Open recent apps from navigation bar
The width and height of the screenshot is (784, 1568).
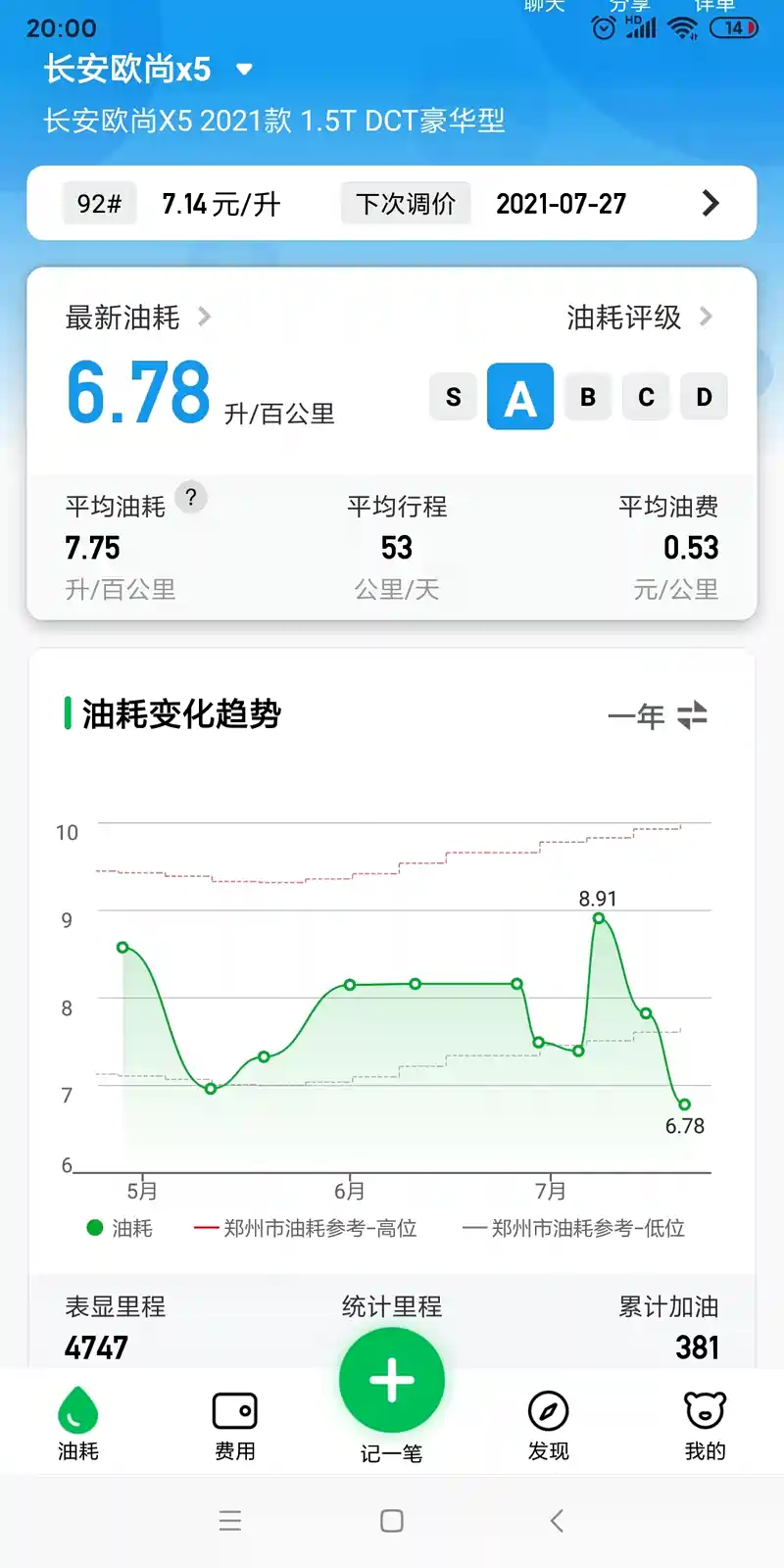(x=230, y=1521)
